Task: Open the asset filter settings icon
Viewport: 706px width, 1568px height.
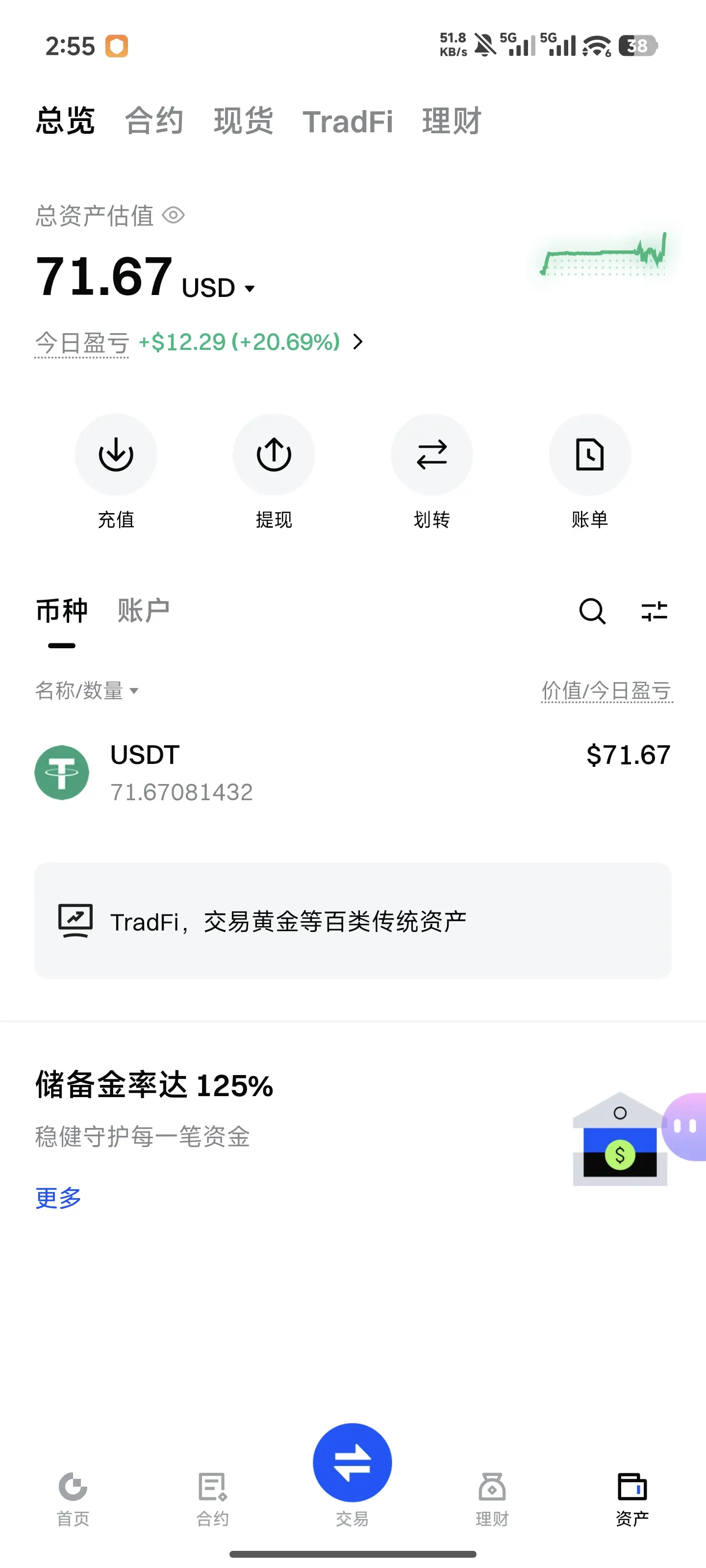Action: pyautogui.click(x=654, y=611)
